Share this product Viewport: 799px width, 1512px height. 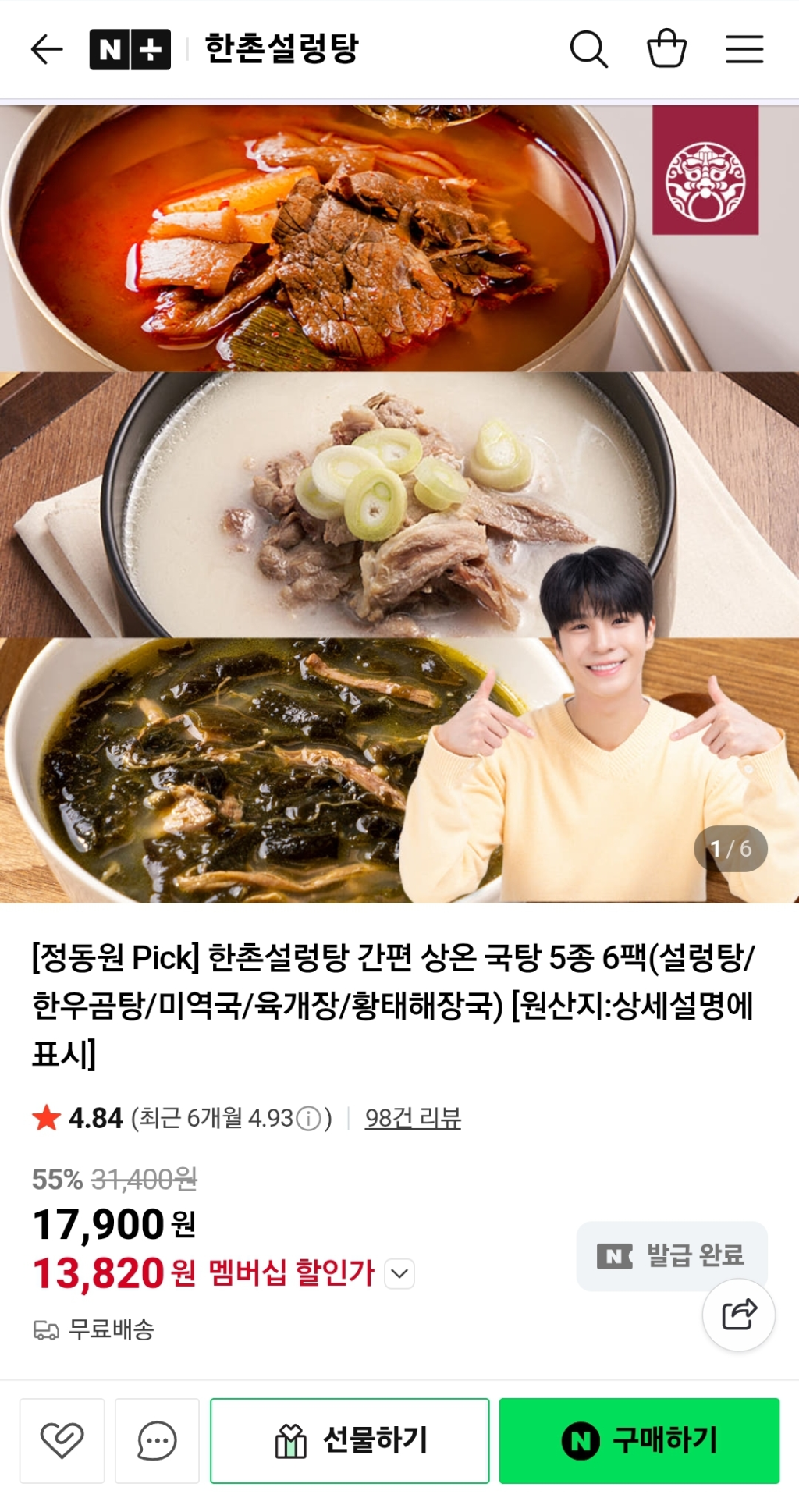click(x=738, y=1315)
